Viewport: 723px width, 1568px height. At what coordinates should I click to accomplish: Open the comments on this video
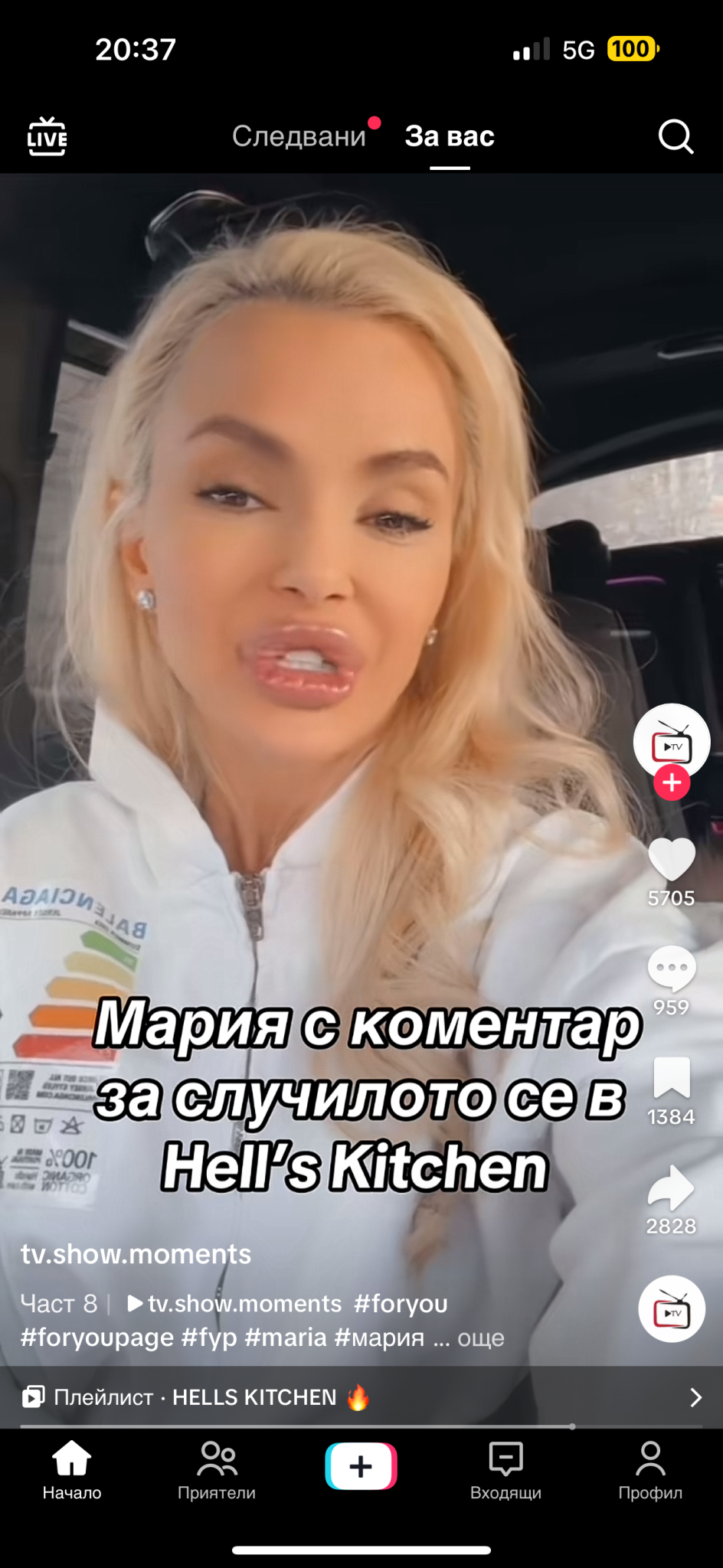coord(672,968)
